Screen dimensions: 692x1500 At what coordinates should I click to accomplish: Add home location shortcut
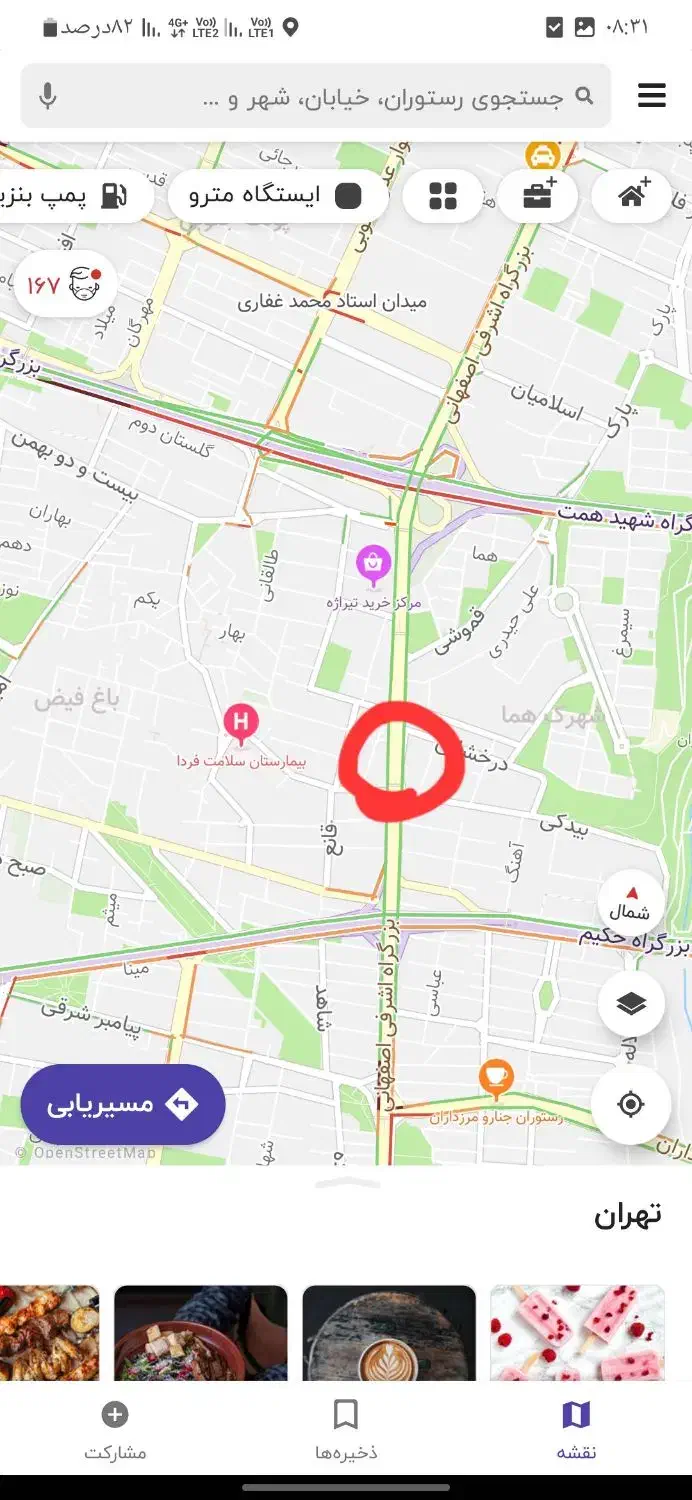click(631, 195)
